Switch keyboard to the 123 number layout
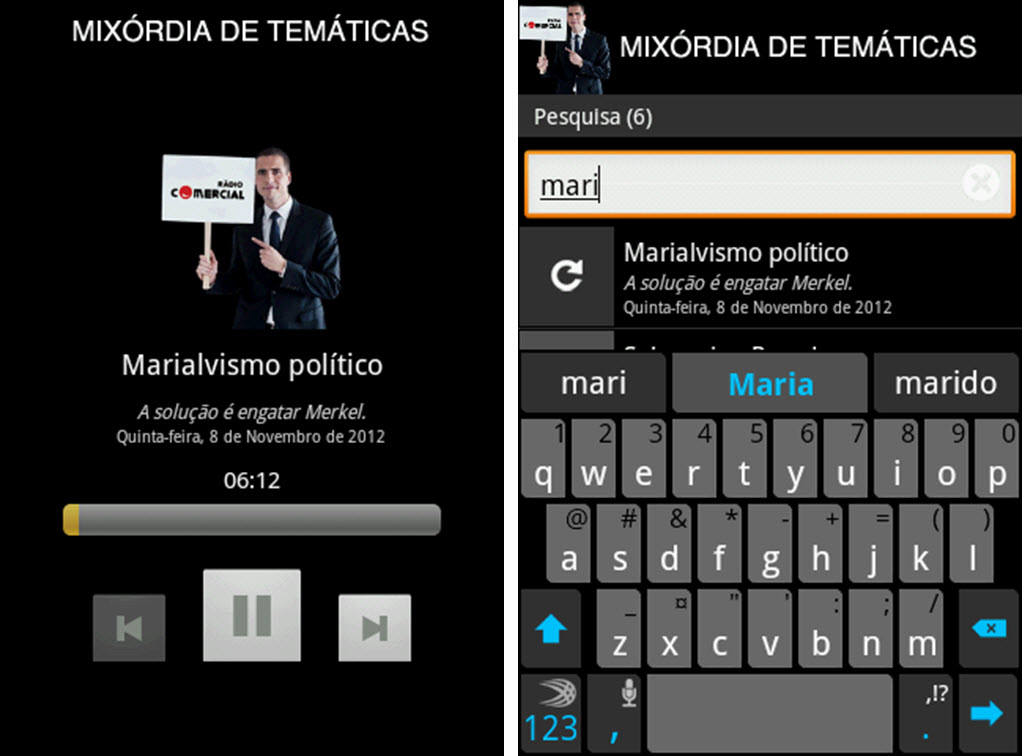This screenshot has width=1022, height=756. click(x=551, y=713)
